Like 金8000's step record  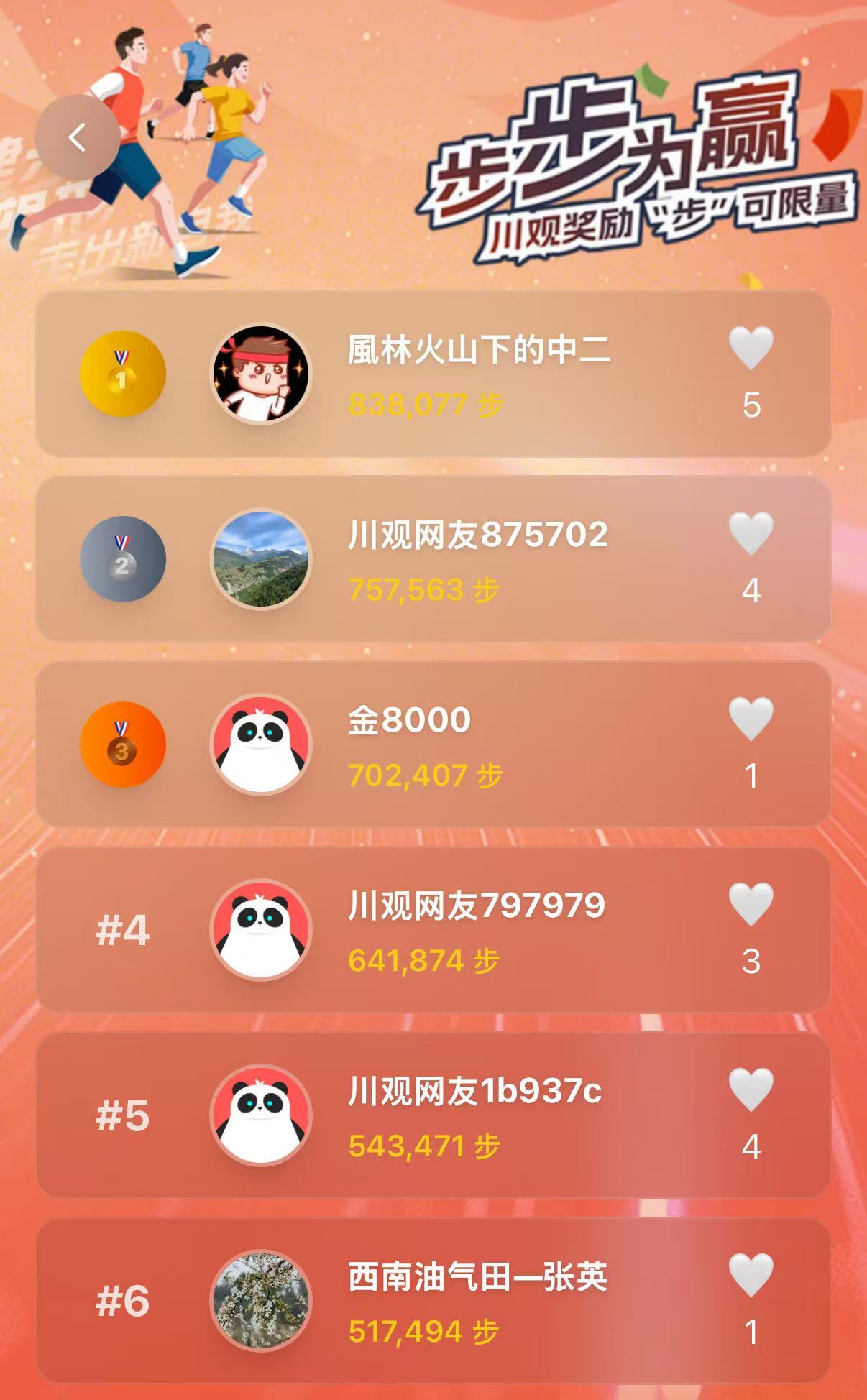751,719
